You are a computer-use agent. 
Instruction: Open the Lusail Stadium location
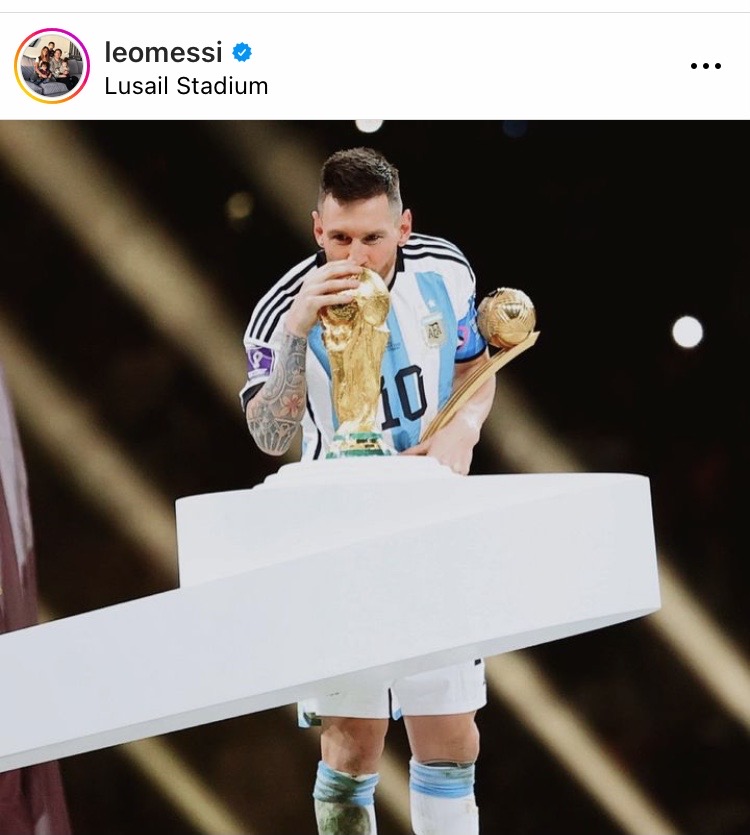coord(186,86)
